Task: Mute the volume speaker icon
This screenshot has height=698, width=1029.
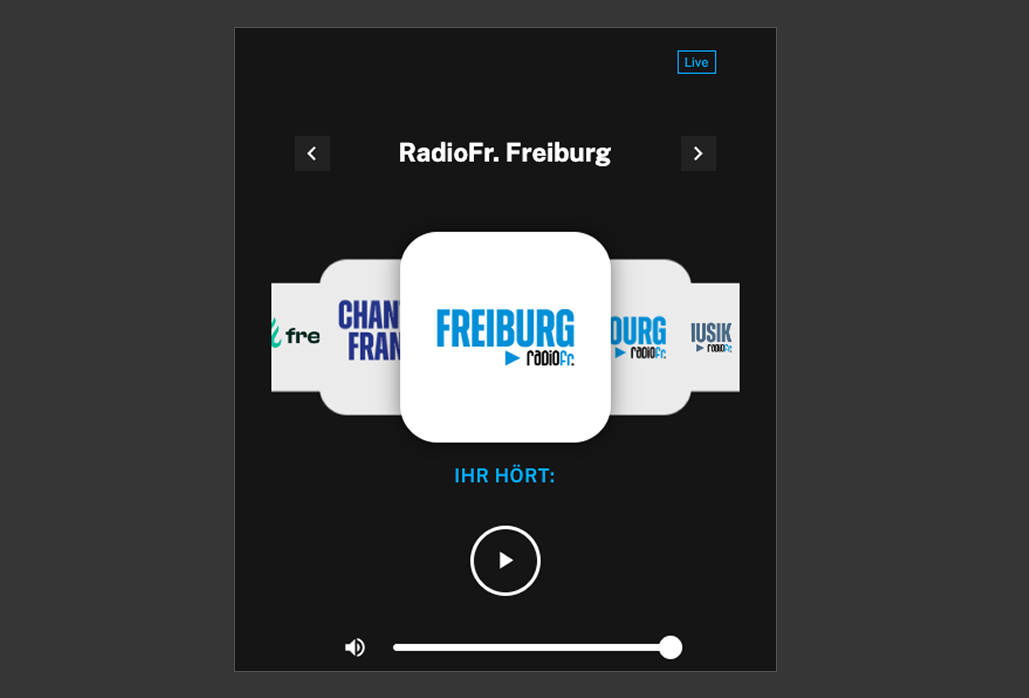Action: click(x=355, y=647)
